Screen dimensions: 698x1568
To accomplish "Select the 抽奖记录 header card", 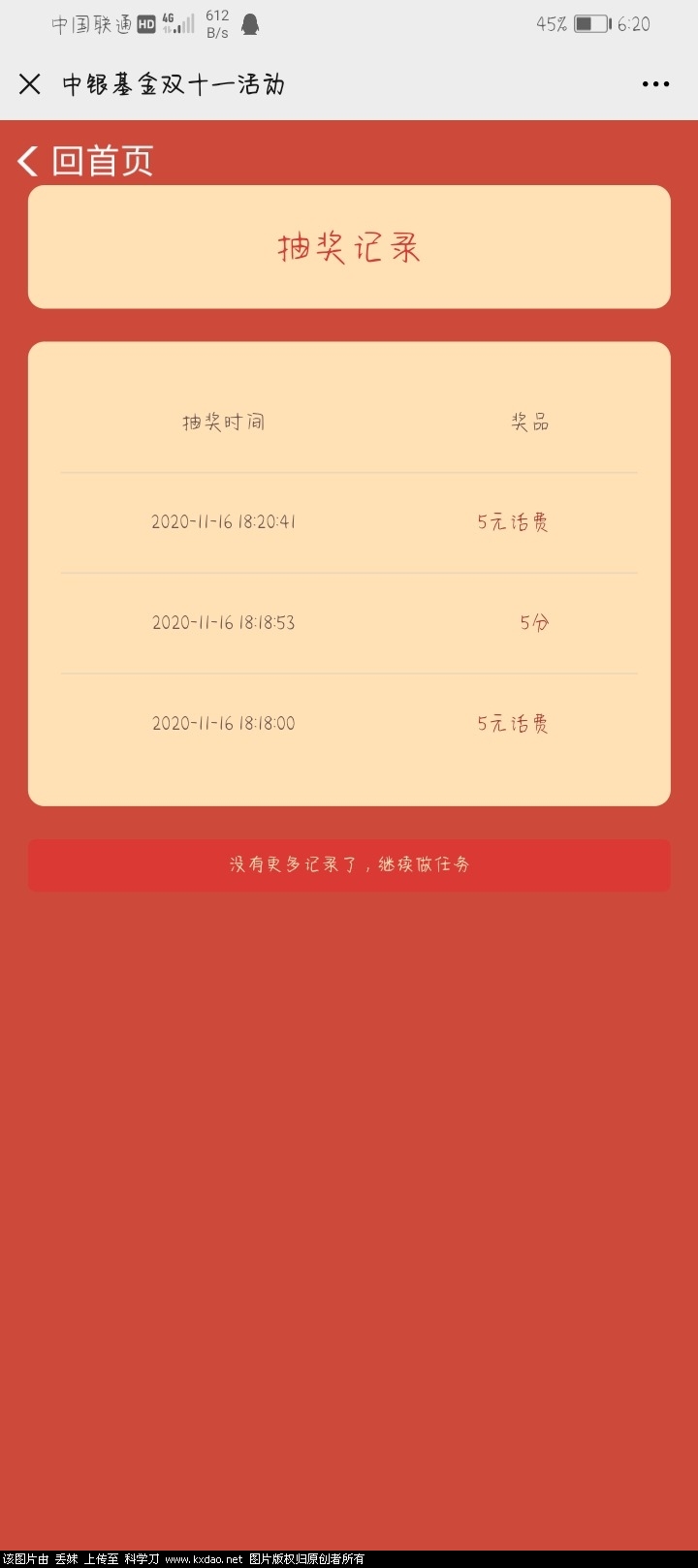I will (349, 247).
